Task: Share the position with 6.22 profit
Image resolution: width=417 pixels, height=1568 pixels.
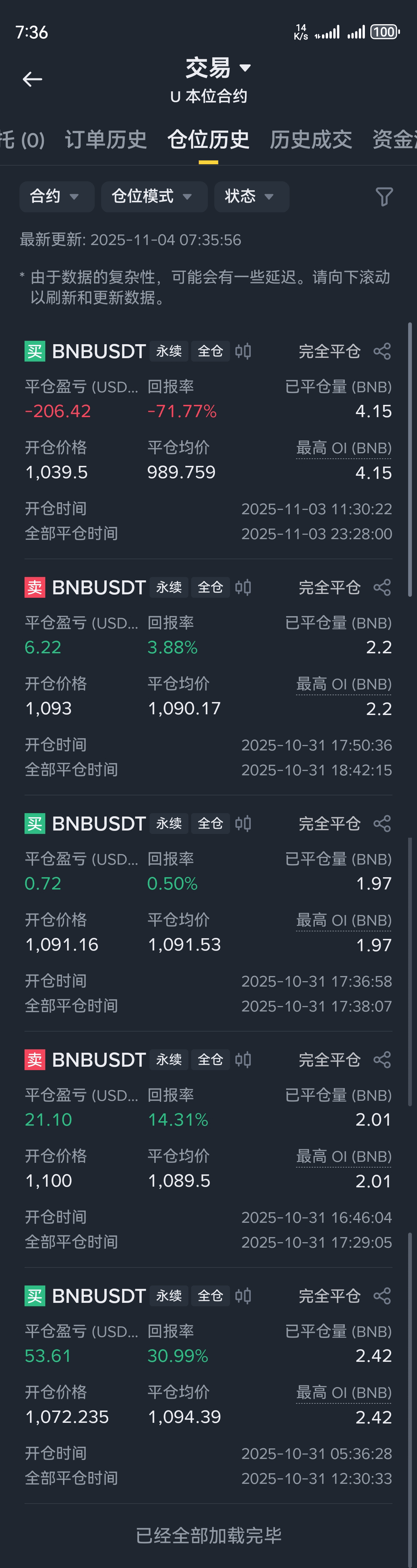Action: click(x=382, y=588)
